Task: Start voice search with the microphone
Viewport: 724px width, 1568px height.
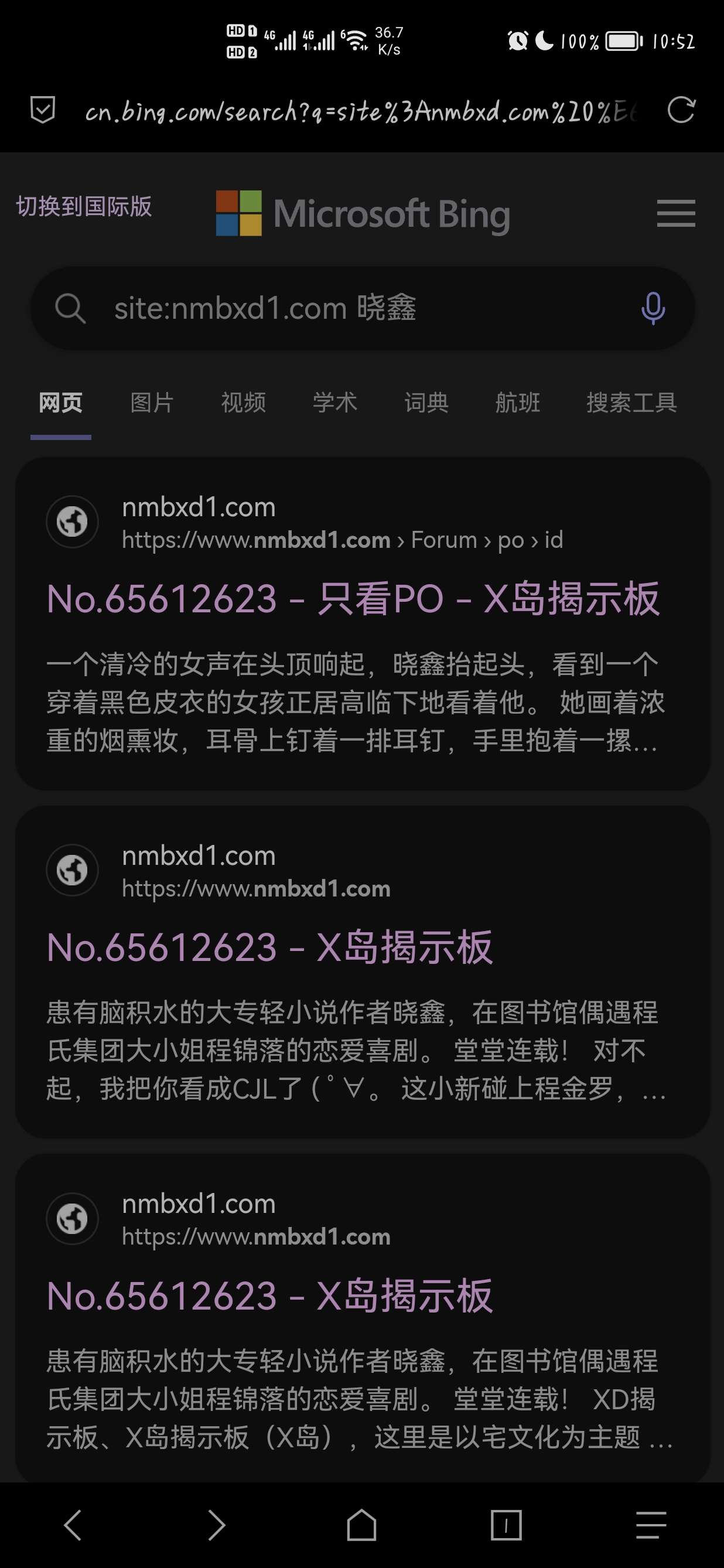Action: tap(653, 308)
